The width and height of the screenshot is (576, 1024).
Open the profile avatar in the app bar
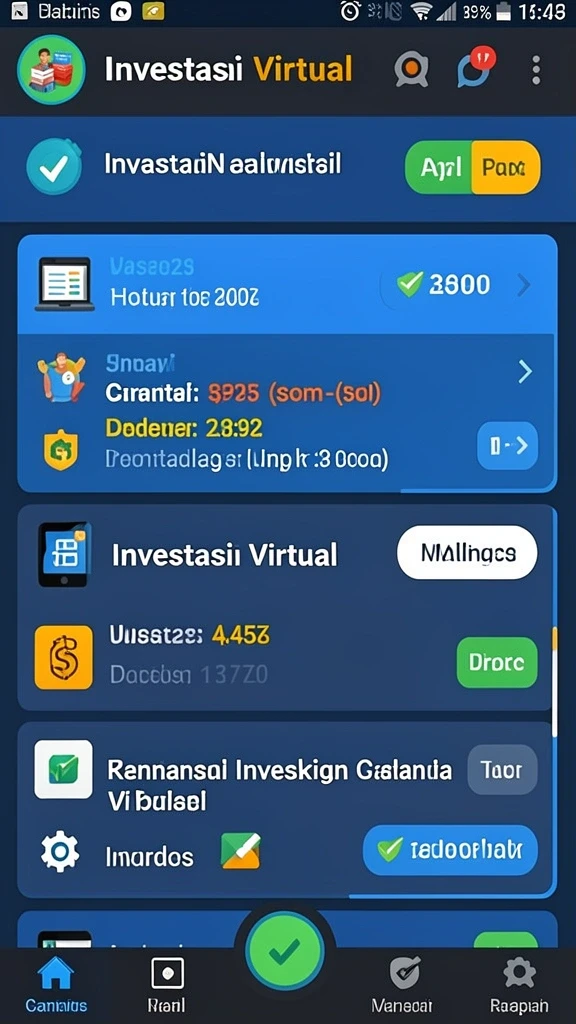point(51,69)
